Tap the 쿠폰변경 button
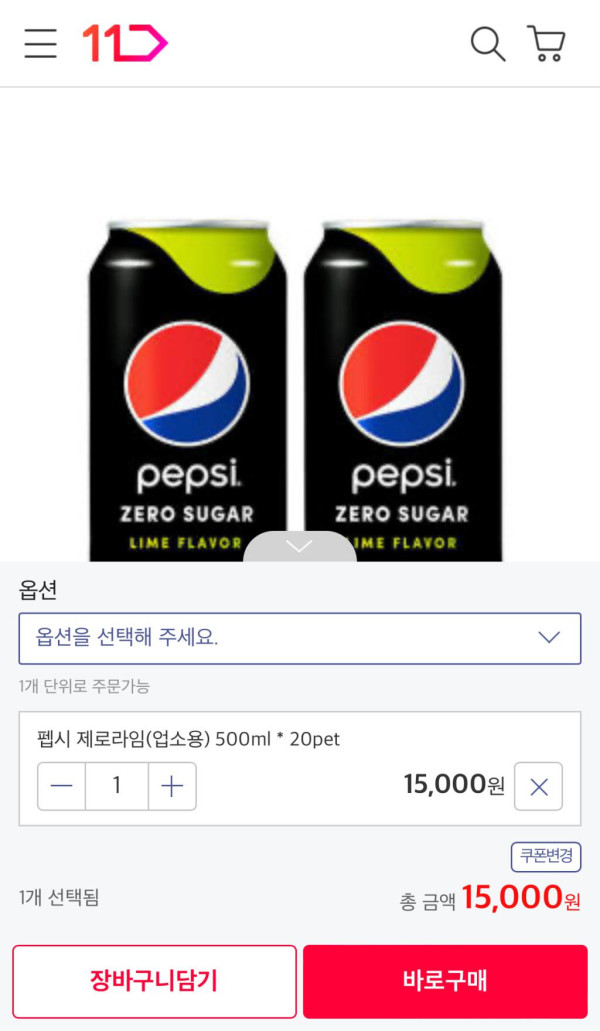 (546, 856)
